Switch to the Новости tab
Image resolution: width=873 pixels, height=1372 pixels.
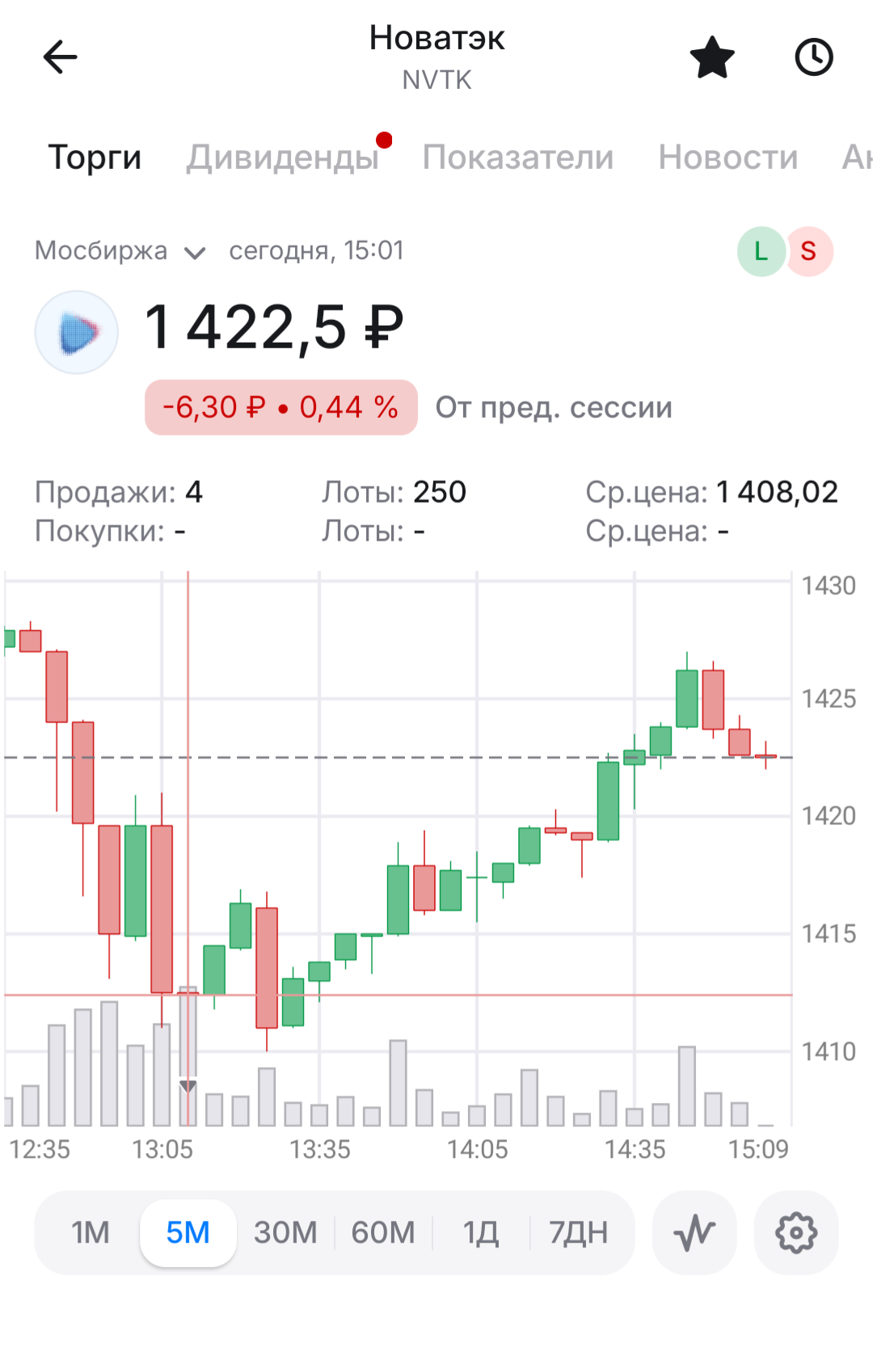coord(727,157)
